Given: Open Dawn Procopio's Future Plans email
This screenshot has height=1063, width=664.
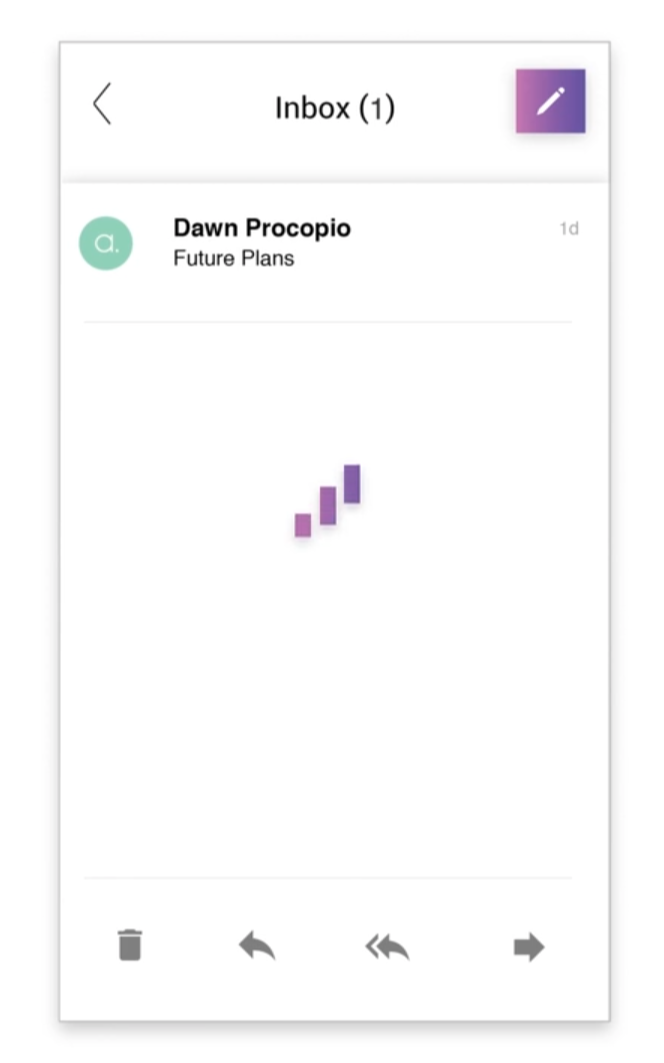Looking at the screenshot, I should pos(328,243).
